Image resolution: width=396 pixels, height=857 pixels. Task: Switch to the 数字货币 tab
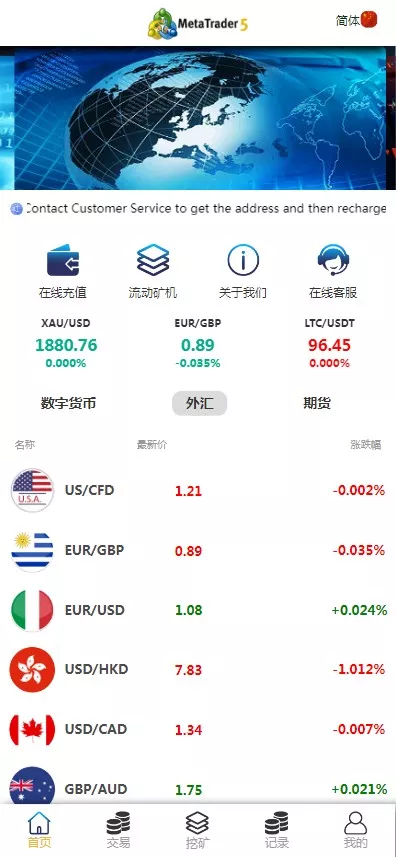tap(68, 404)
